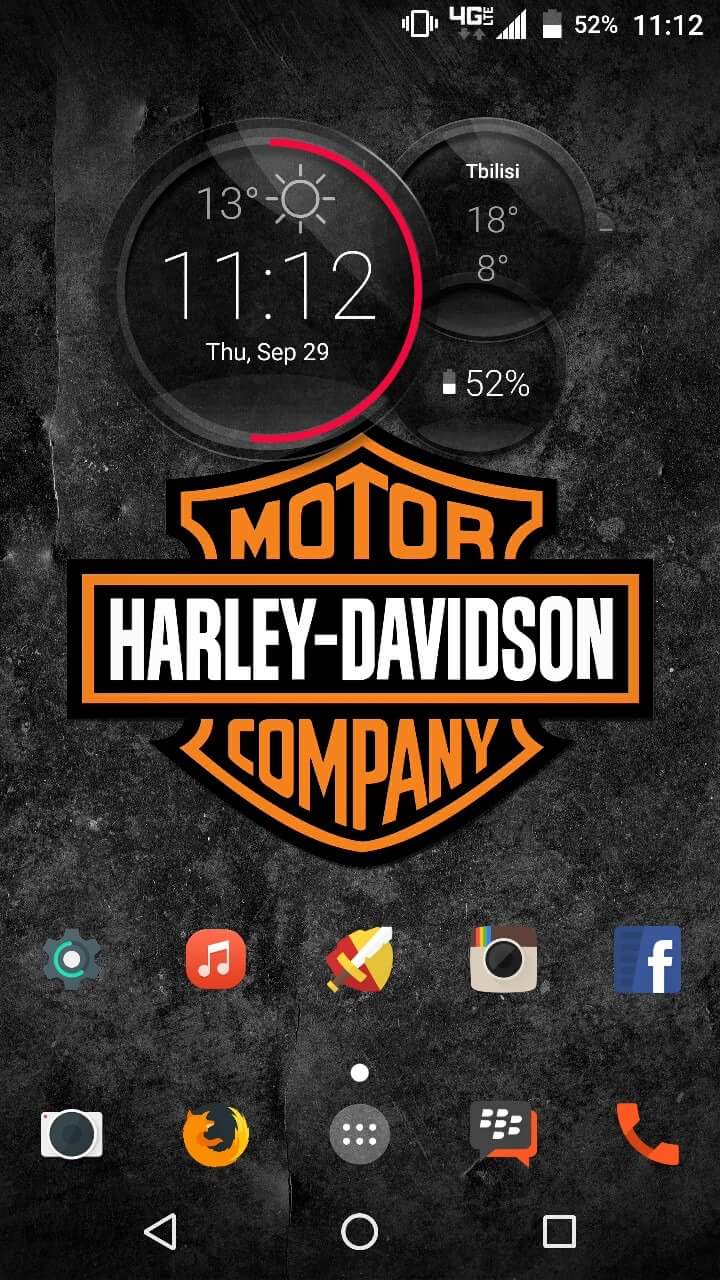This screenshot has height=1280, width=720.
Task: Open the recent apps overview
Action: pyautogui.click(x=559, y=1232)
